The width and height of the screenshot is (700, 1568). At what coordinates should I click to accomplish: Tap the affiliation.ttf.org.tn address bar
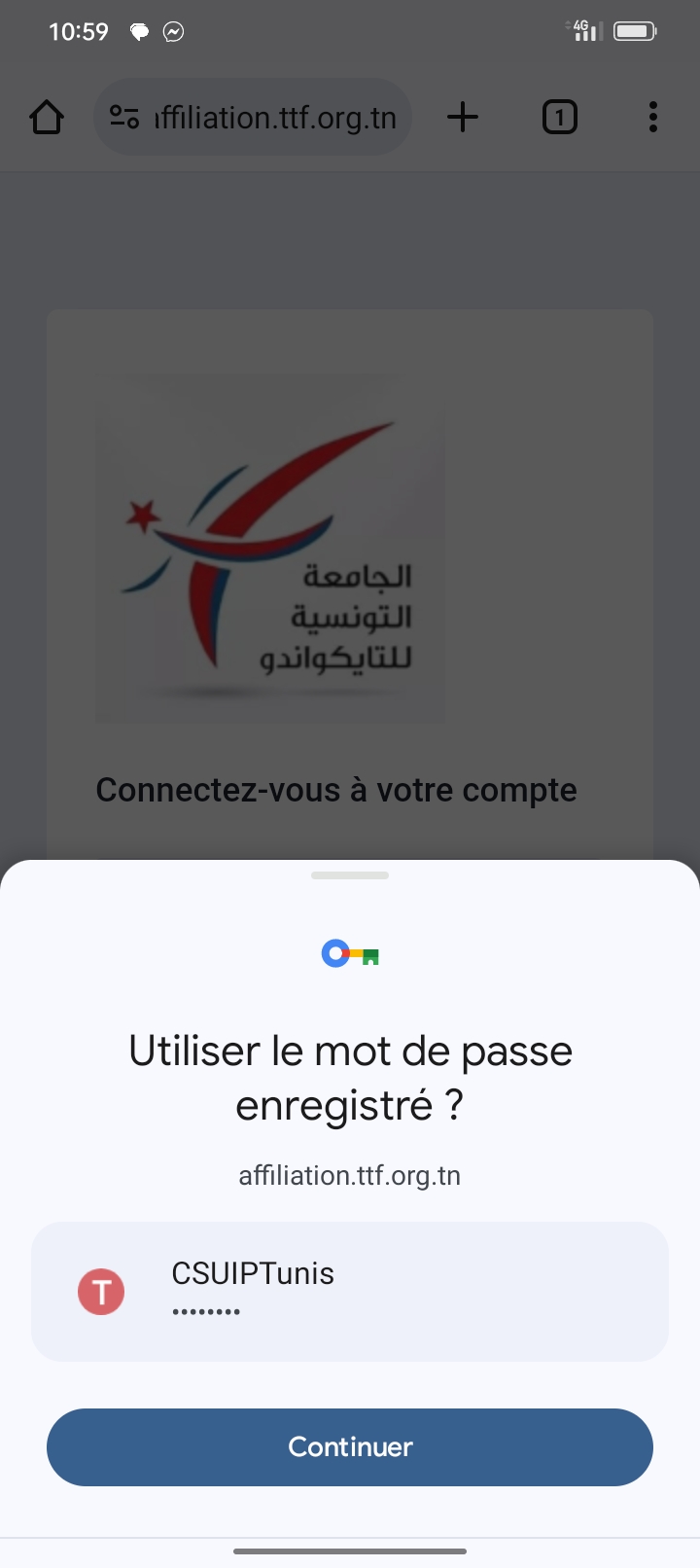pyautogui.click(x=276, y=118)
